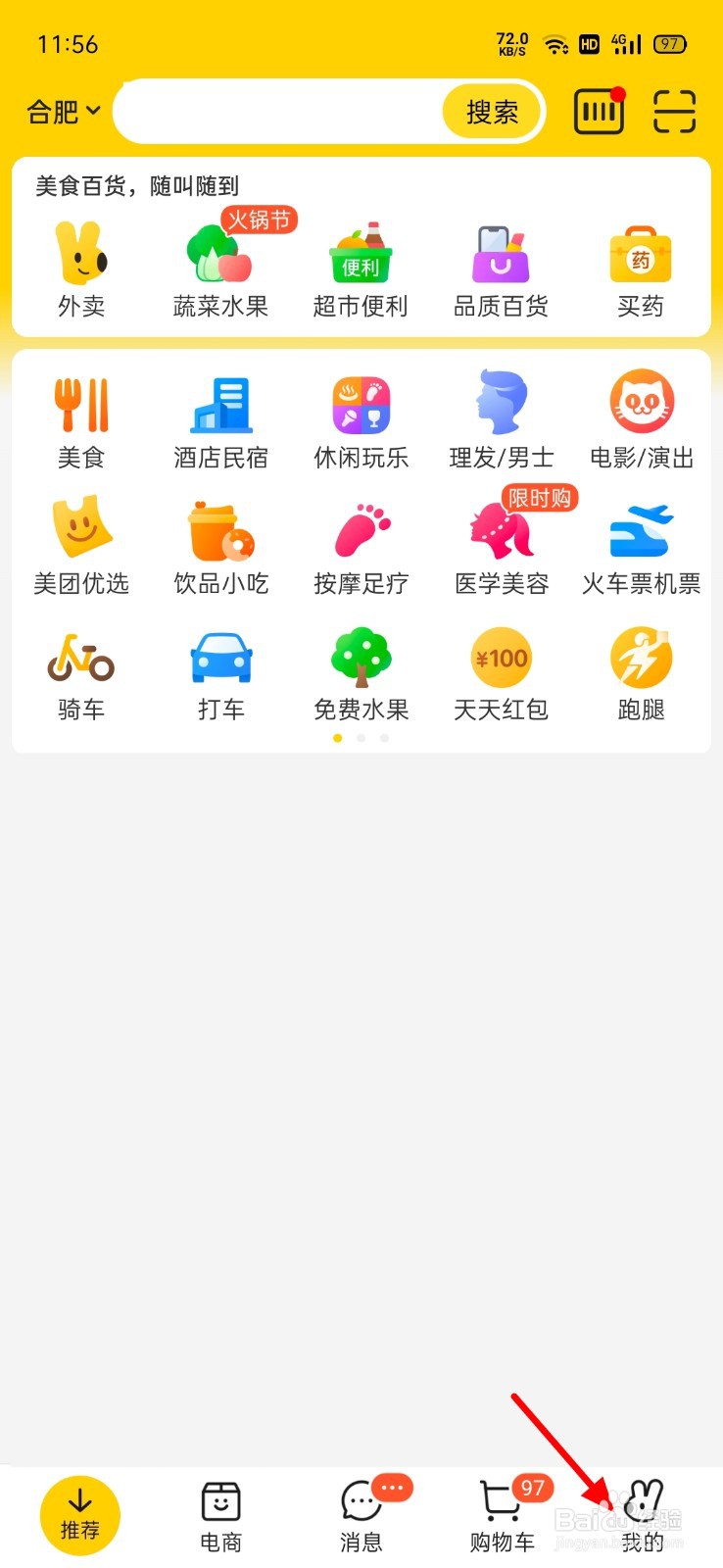Open the 合肥 city selector
This screenshot has height=1568, width=723.
(64, 112)
